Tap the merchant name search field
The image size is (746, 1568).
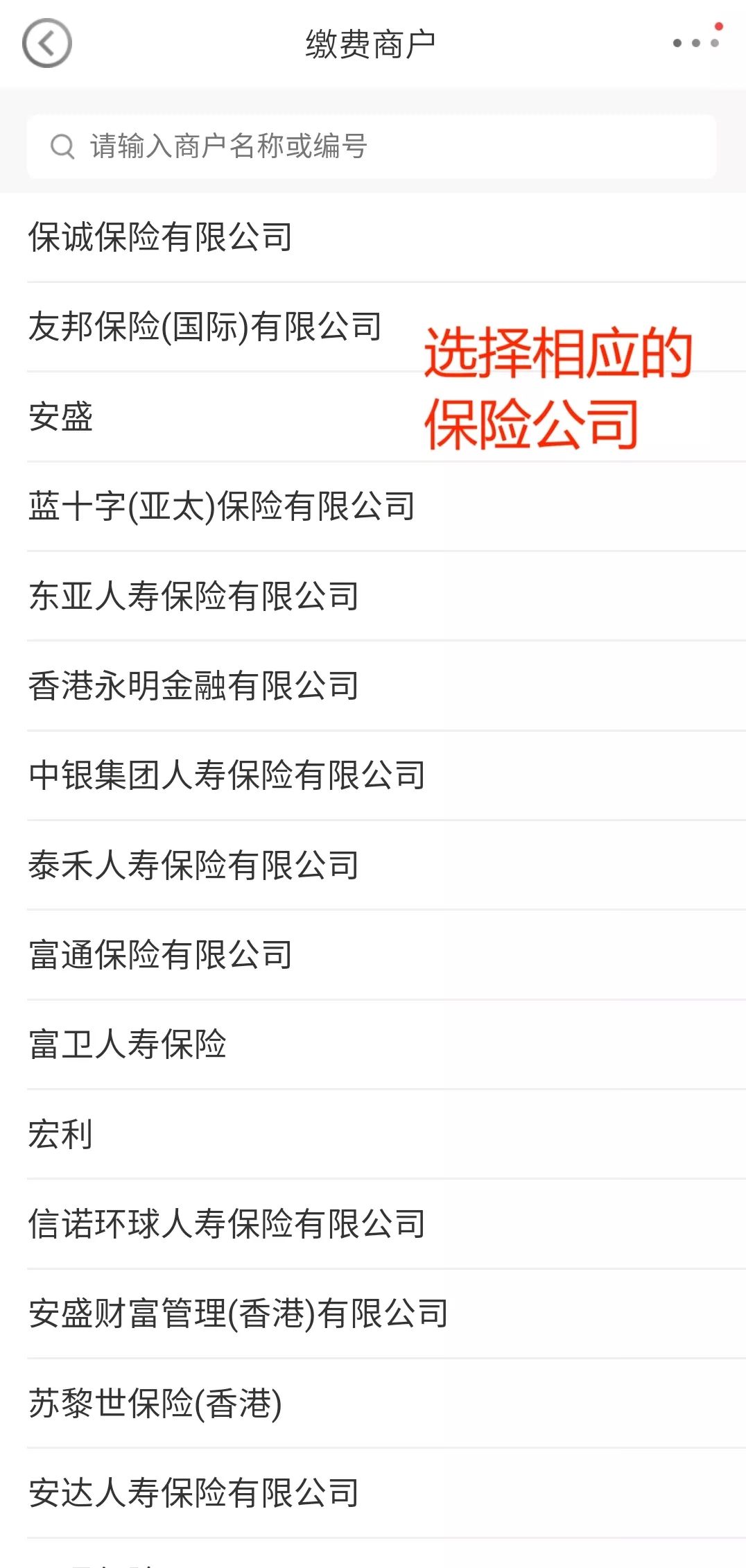(372, 146)
